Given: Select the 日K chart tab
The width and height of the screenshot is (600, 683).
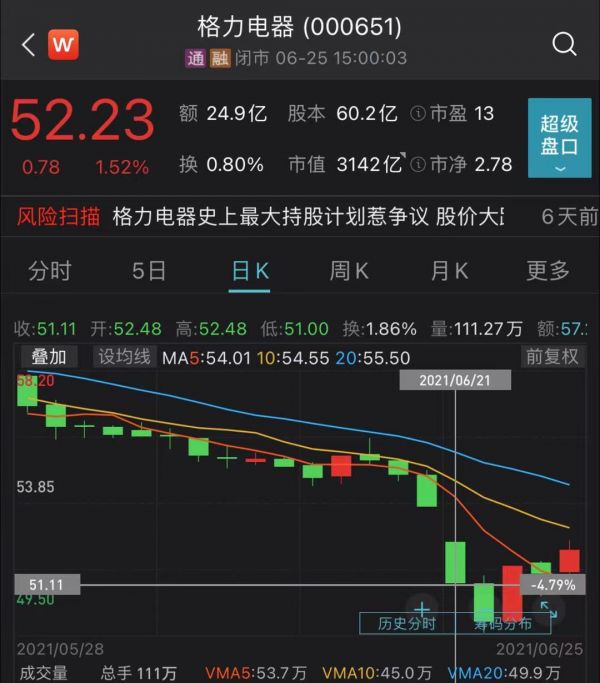Looking at the screenshot, I should point(249,270).
